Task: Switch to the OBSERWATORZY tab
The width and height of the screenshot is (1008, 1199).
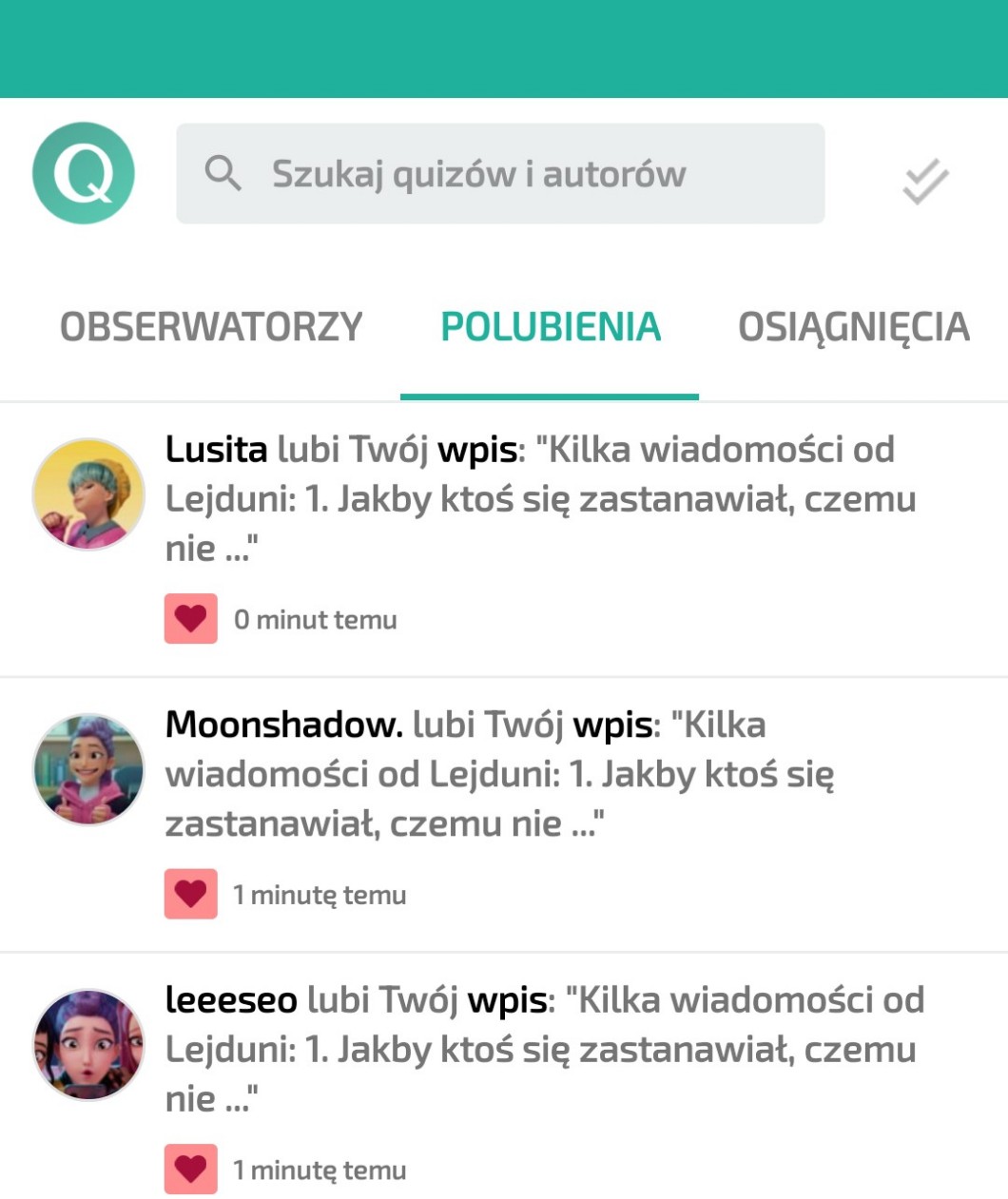Action: pos(211,327)
